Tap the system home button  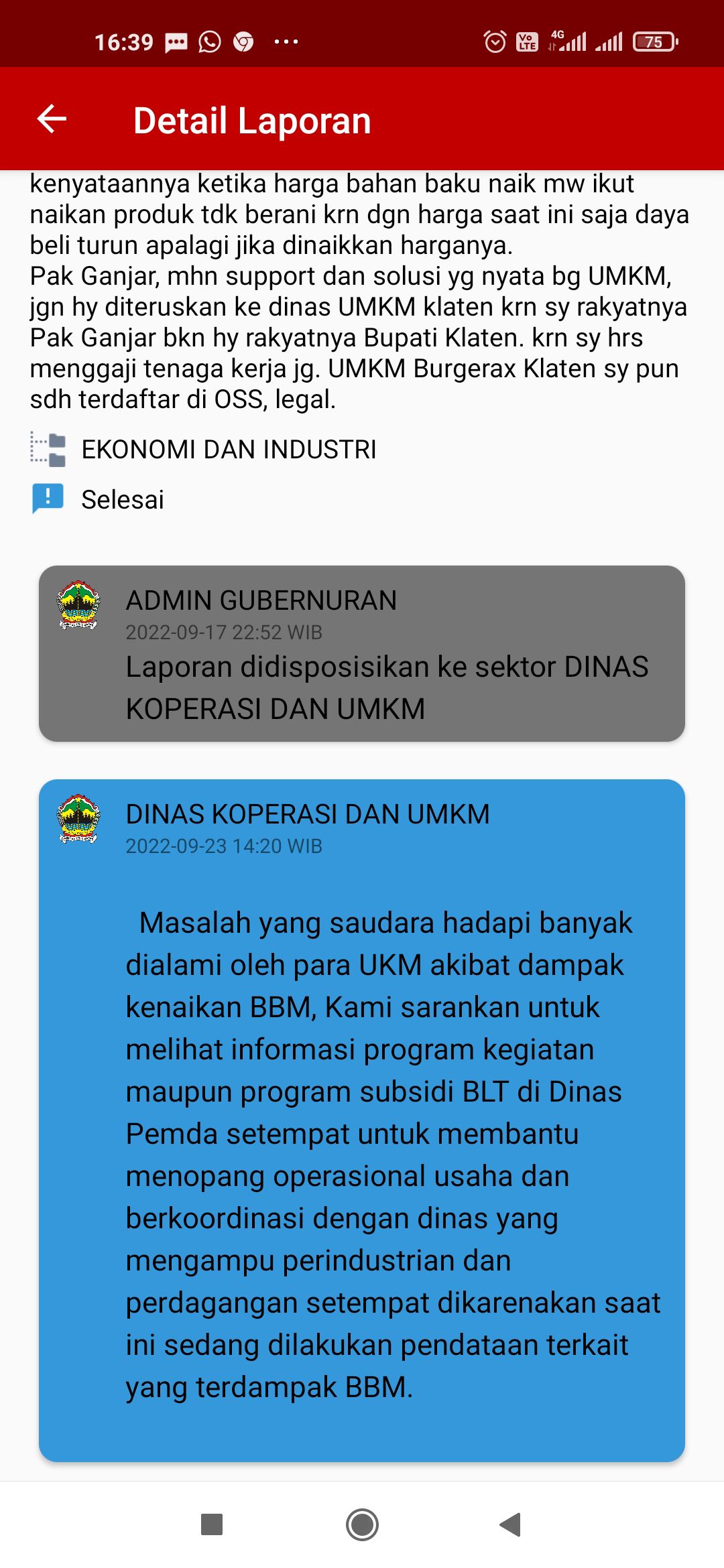click(x=362, y=1524)
